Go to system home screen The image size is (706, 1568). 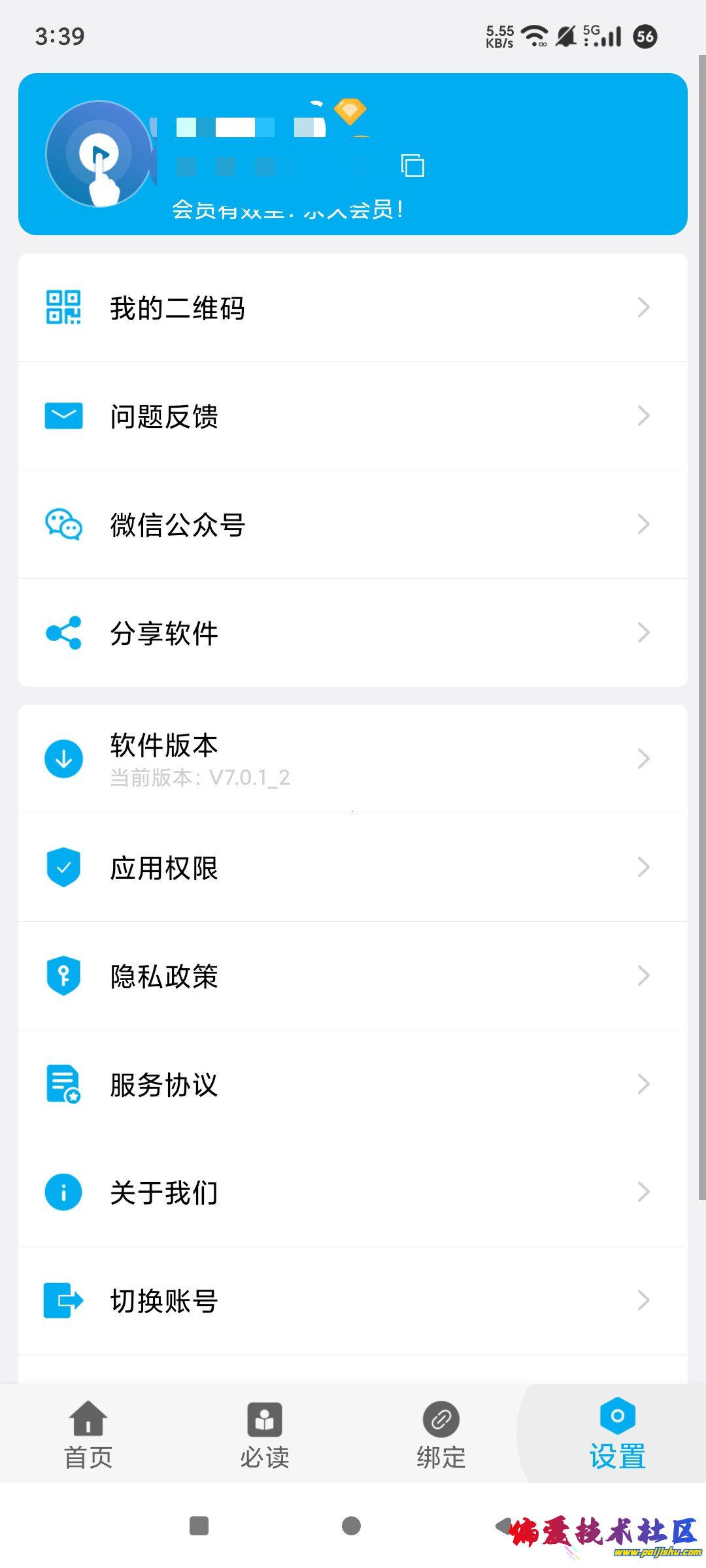[352, 1526]
